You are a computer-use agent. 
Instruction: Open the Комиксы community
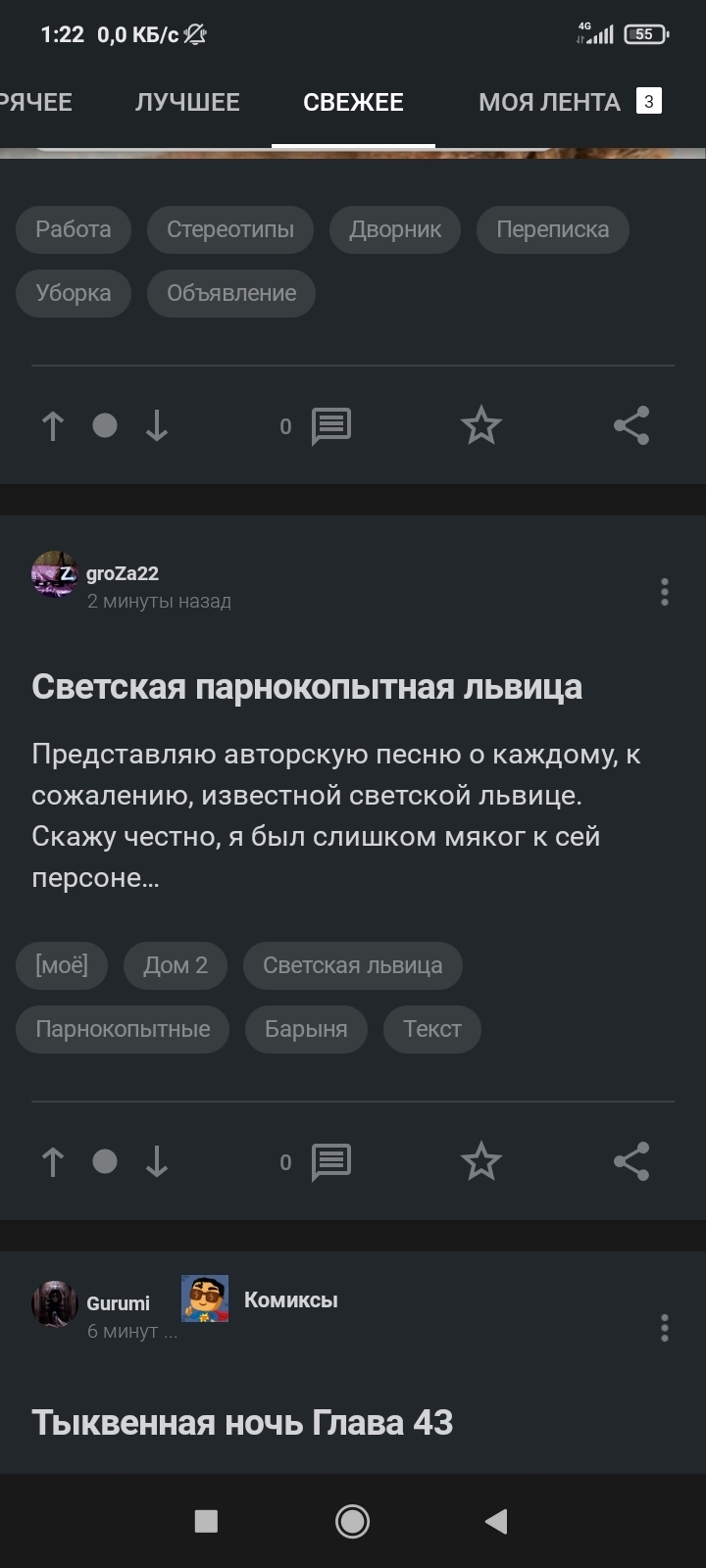tap(290, 1300)
